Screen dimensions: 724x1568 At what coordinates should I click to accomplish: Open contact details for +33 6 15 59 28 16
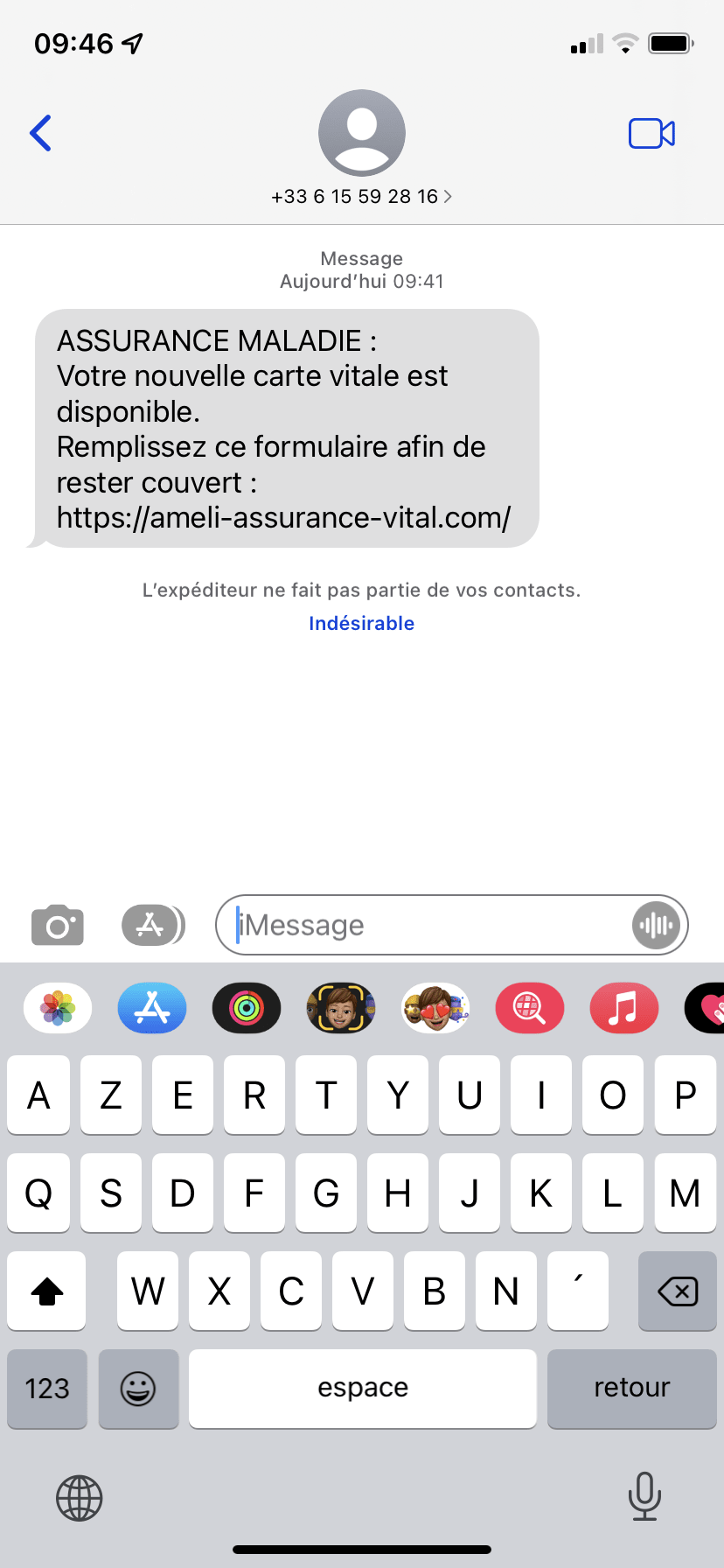[x=361, y=196]
